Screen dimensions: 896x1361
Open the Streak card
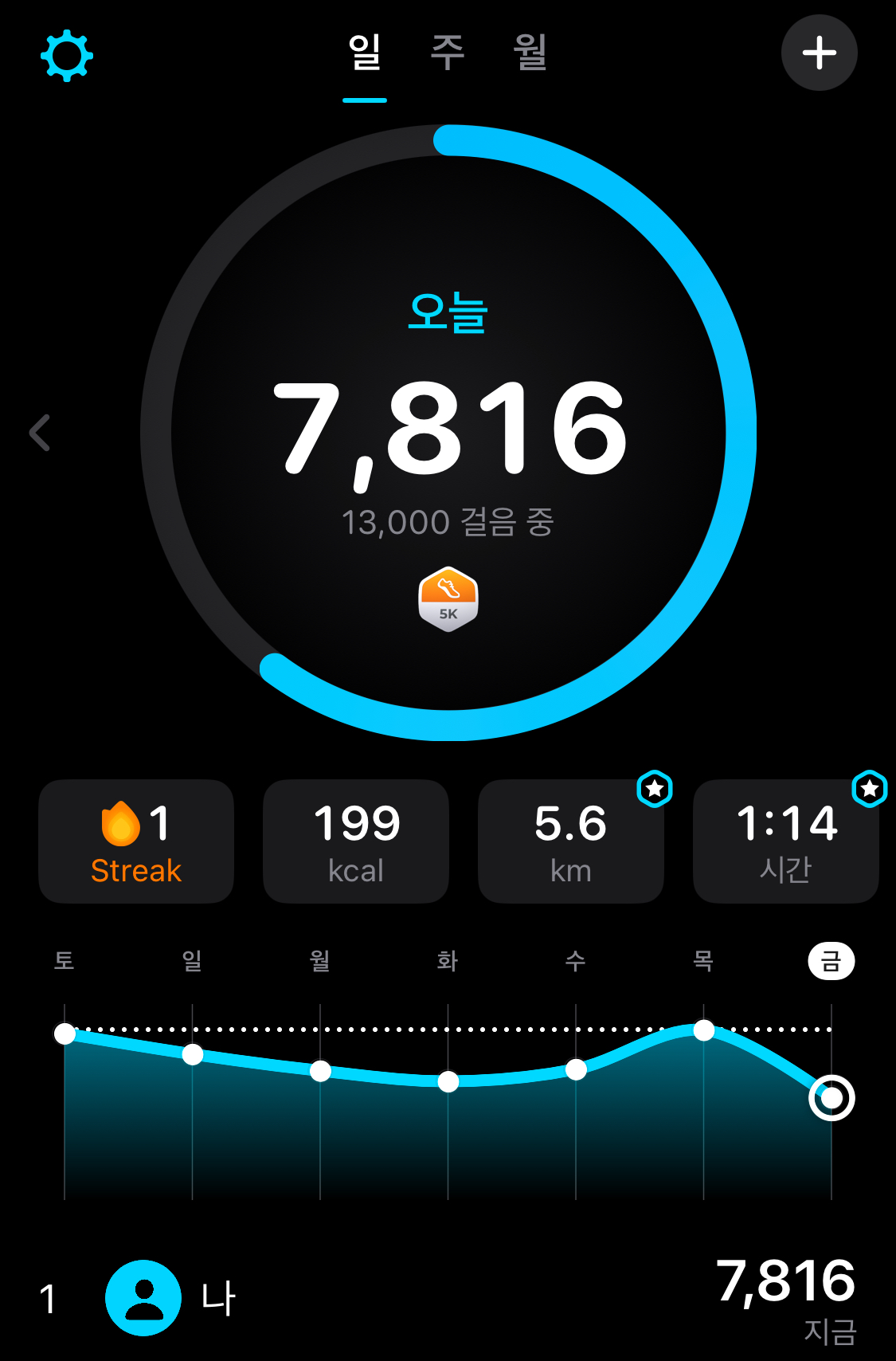pyautogui.click(x=136, y=841)
